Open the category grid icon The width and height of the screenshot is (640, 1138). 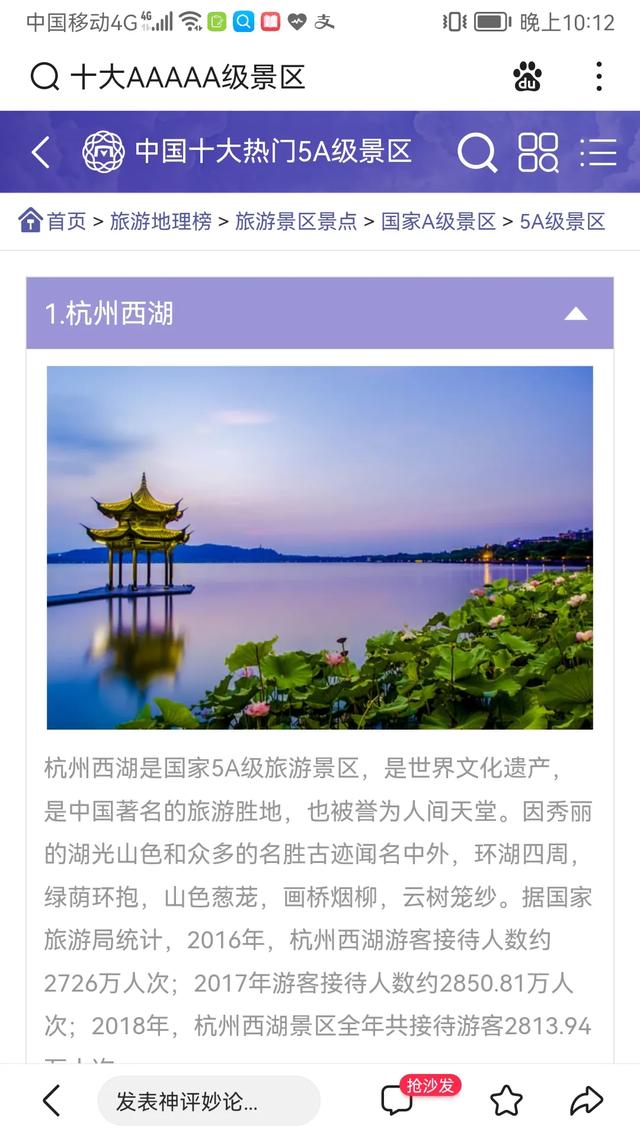point(538,152)
